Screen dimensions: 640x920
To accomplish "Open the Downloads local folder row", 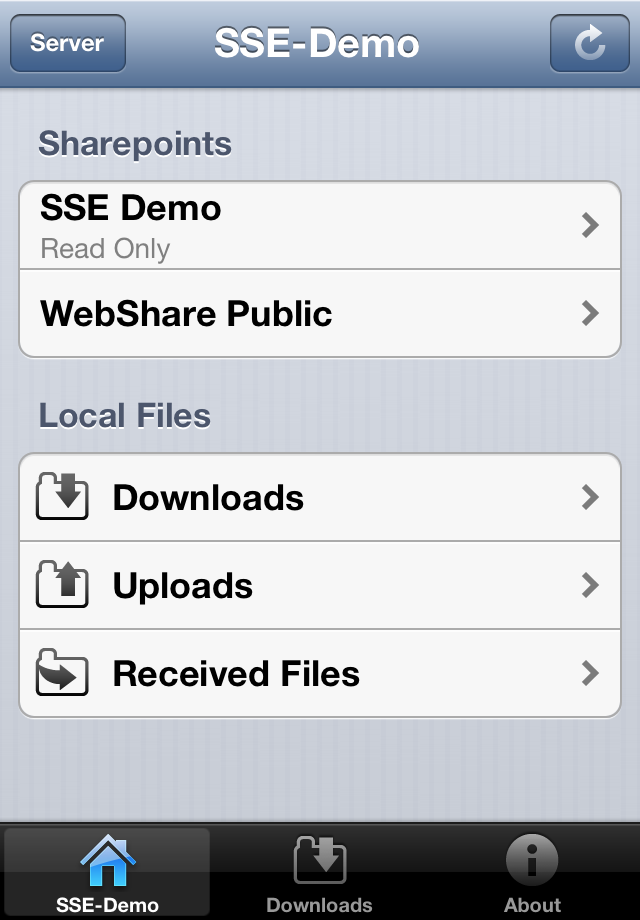I will 320,497.
